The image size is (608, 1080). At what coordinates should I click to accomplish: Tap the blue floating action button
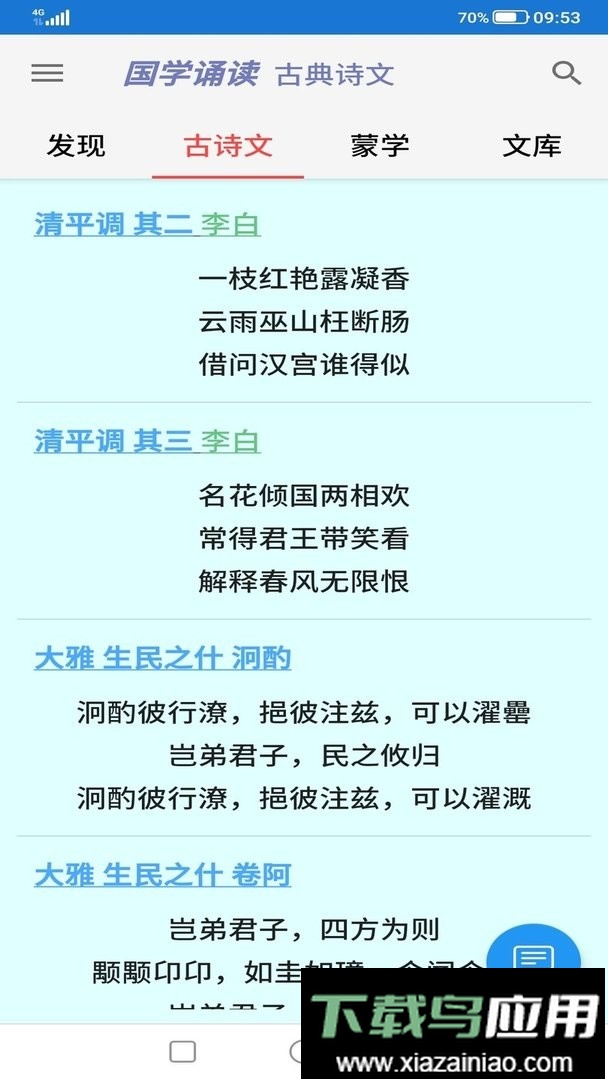[534, 956]
